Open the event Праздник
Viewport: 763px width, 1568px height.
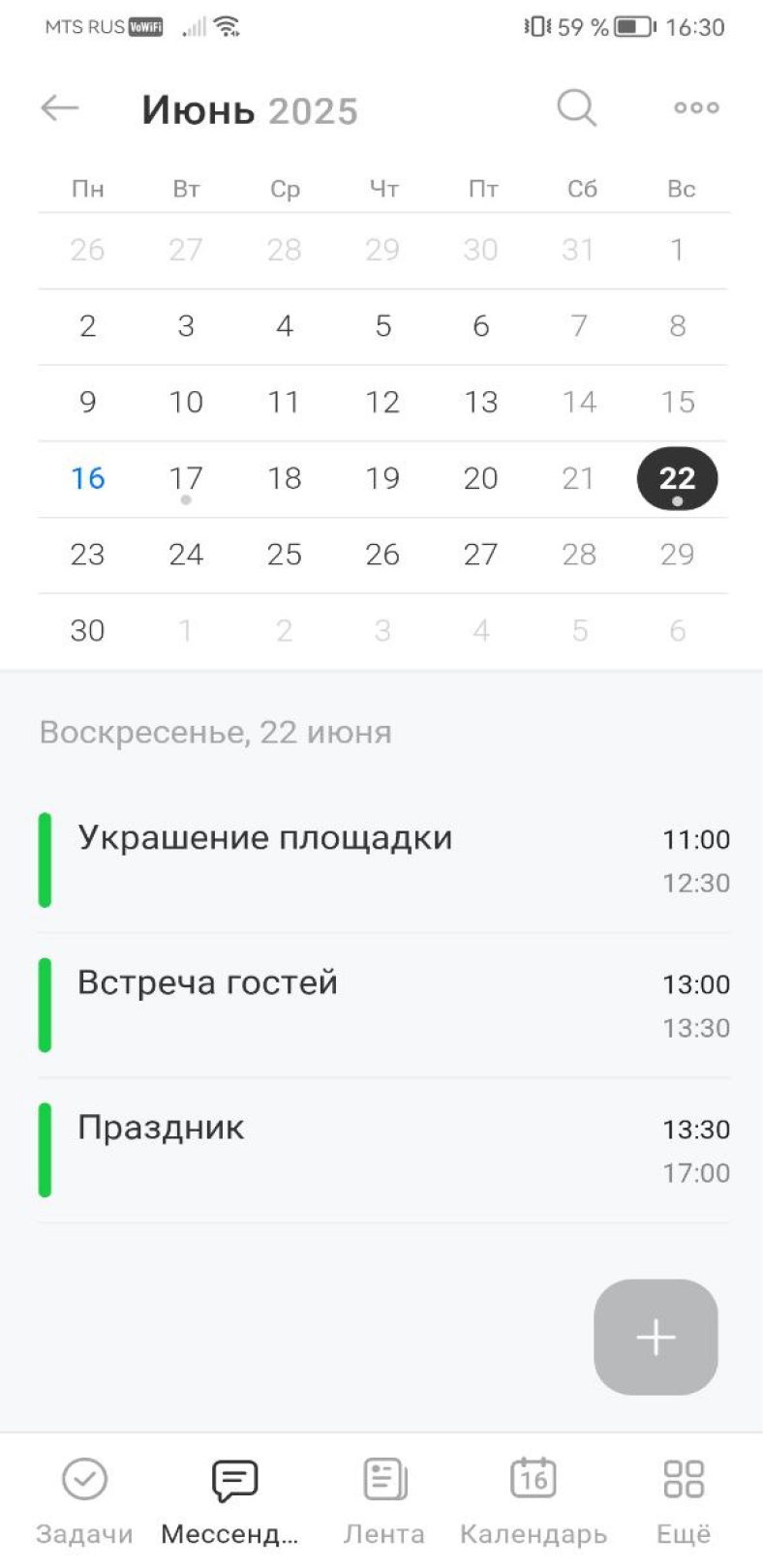[383, 1151]
